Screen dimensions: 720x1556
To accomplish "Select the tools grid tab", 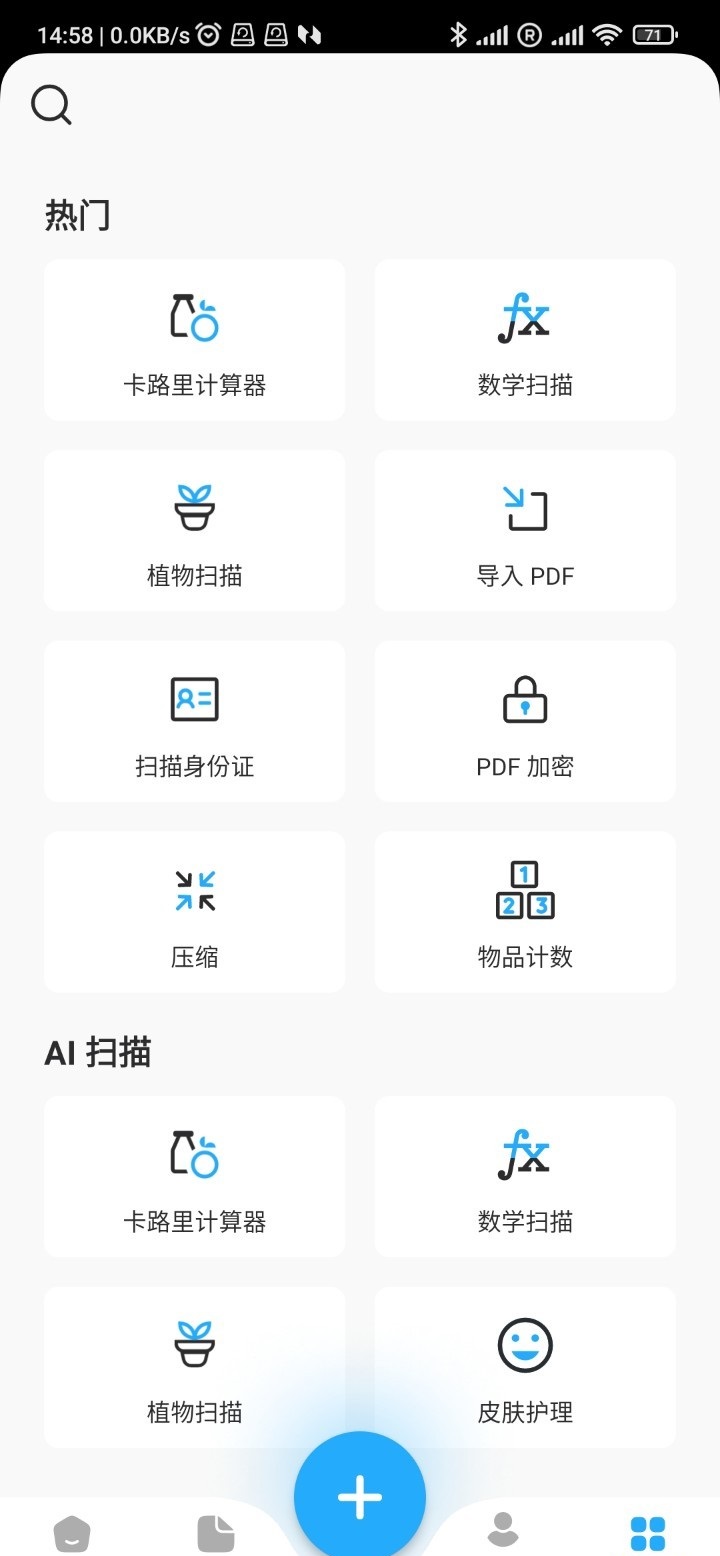I will pos(648,1532).
